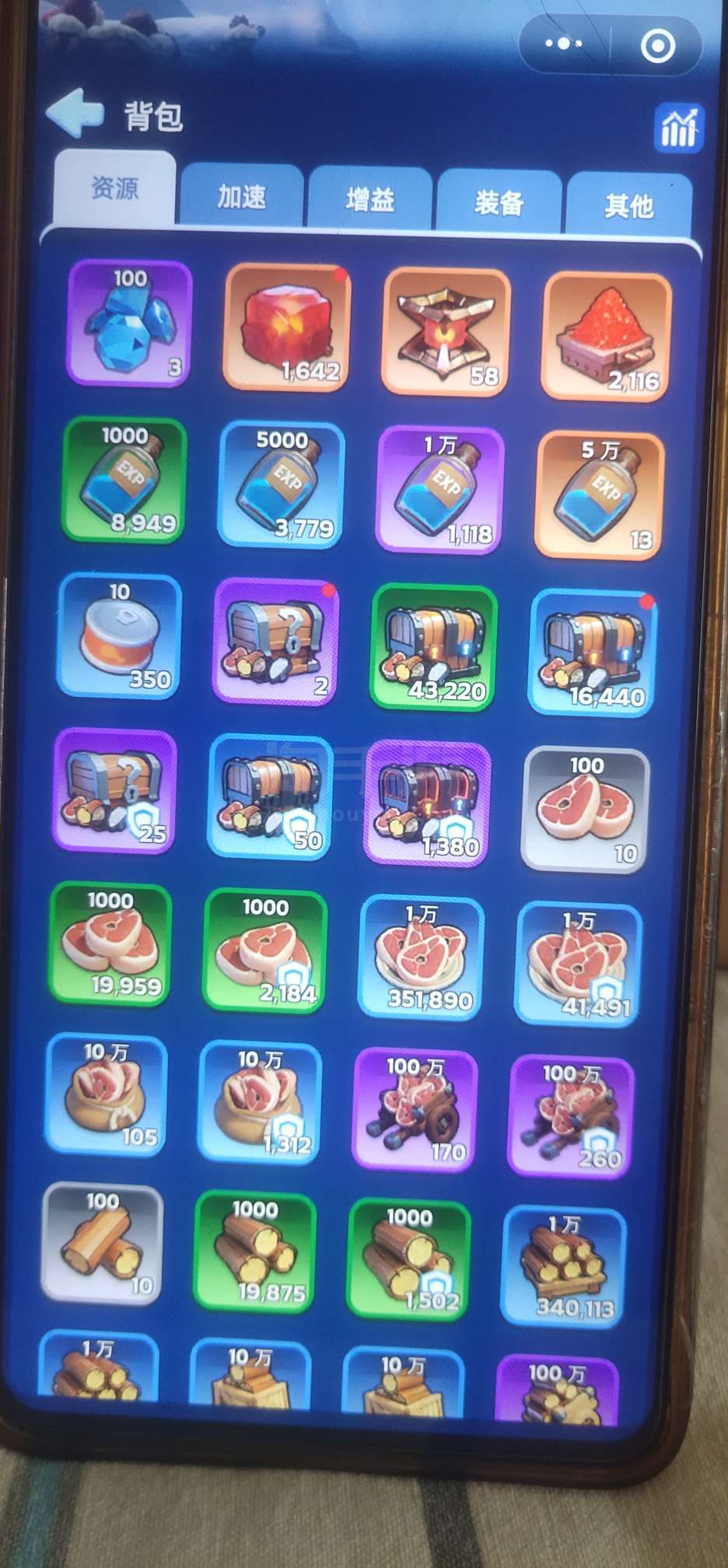
Task: Switch to the 增益 tab
Action: click(x=370, y=199)
